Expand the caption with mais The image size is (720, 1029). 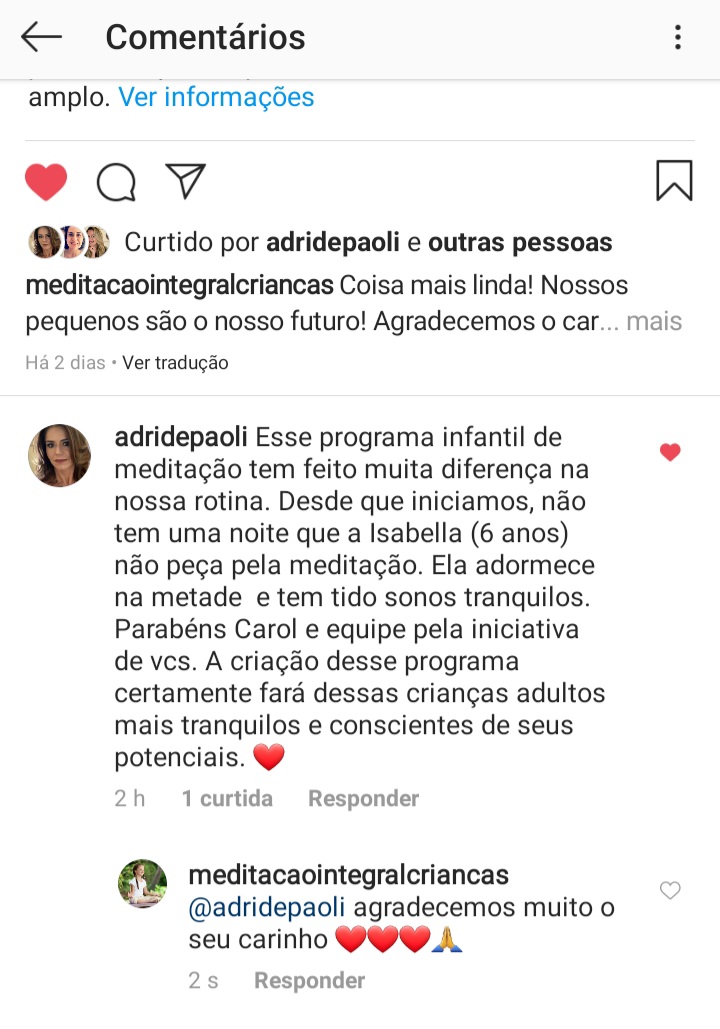(x=654, y=322)
